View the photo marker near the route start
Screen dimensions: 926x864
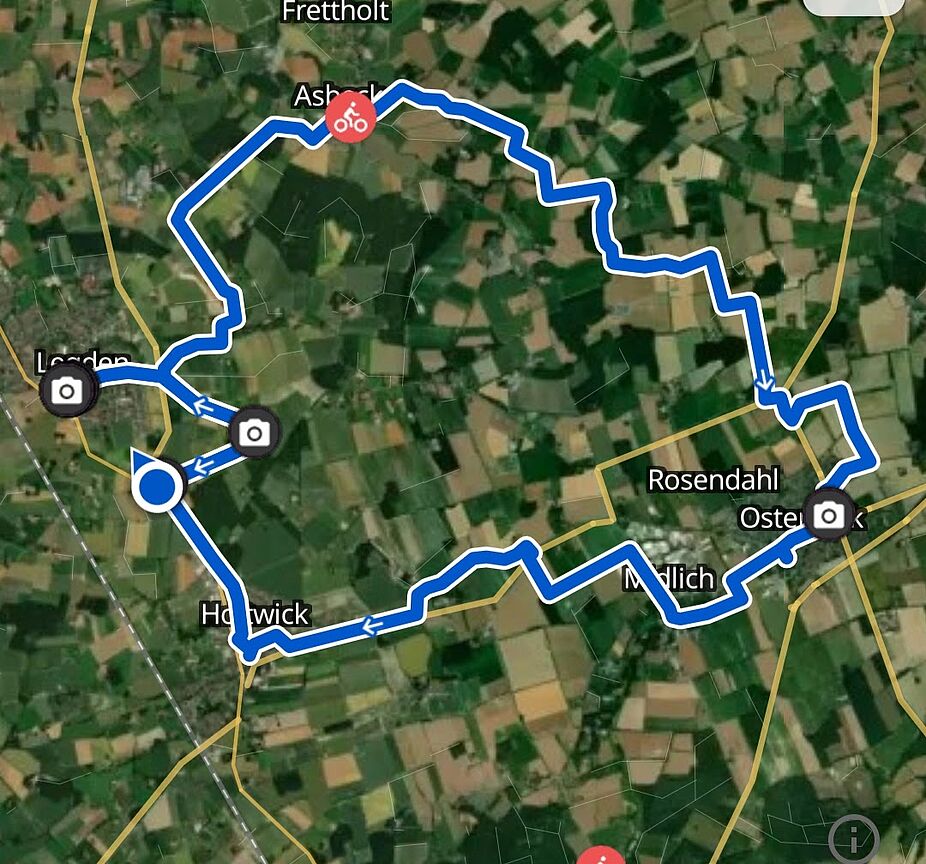[254, 433]
